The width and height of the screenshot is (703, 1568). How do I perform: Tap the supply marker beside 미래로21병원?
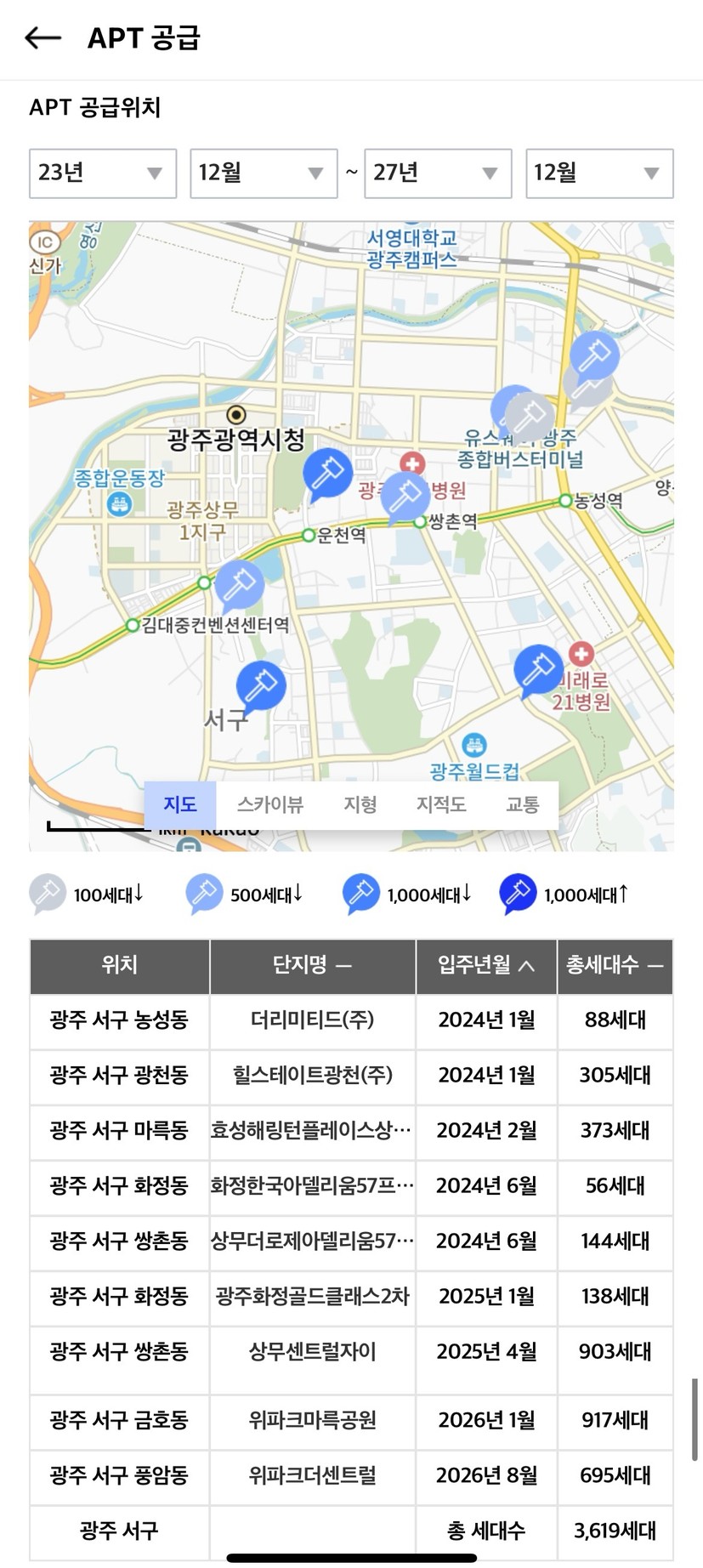coord(538,668)
